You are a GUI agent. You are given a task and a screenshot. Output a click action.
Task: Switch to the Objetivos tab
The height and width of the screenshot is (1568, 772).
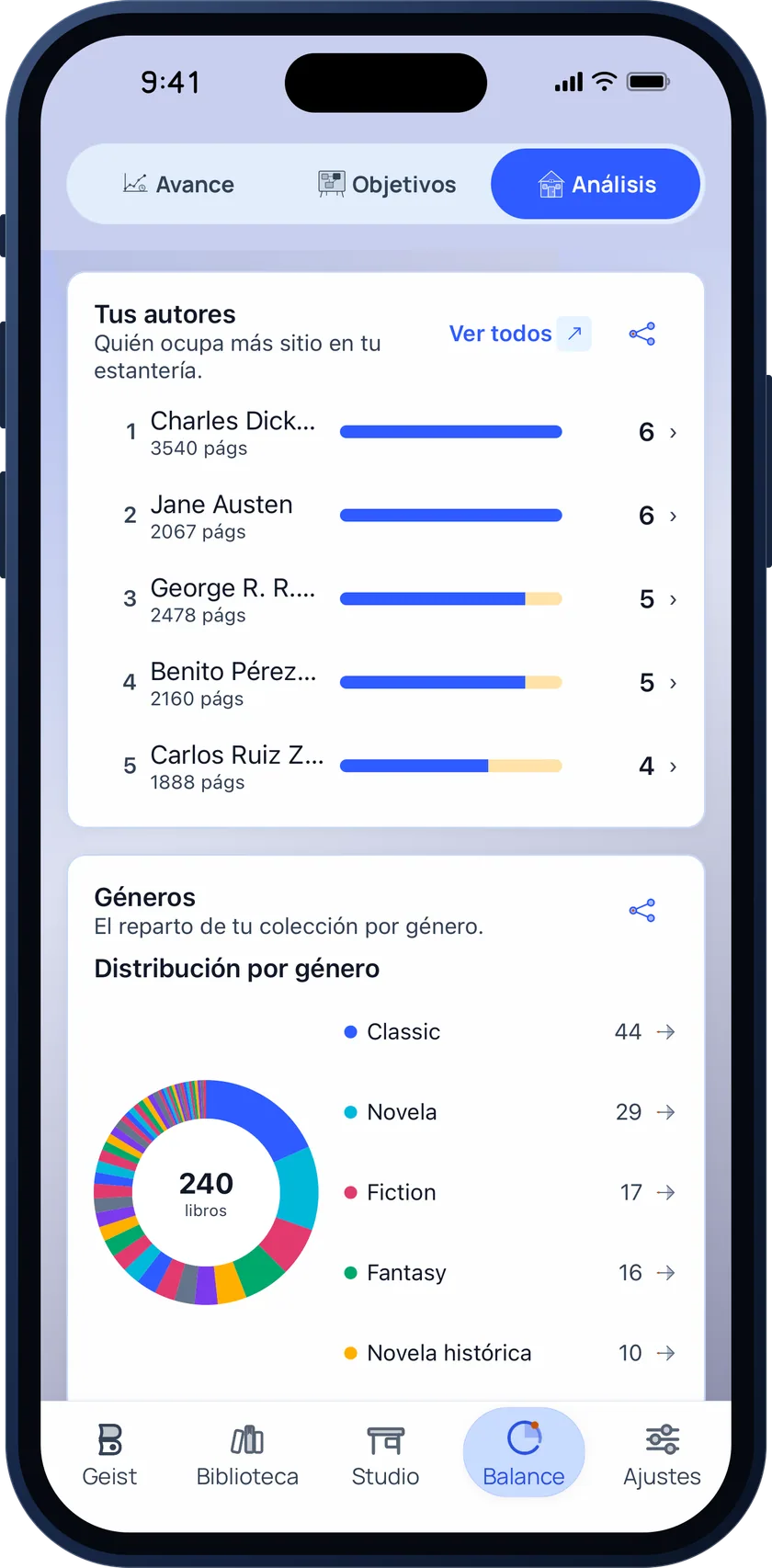(x=387, y=184)
